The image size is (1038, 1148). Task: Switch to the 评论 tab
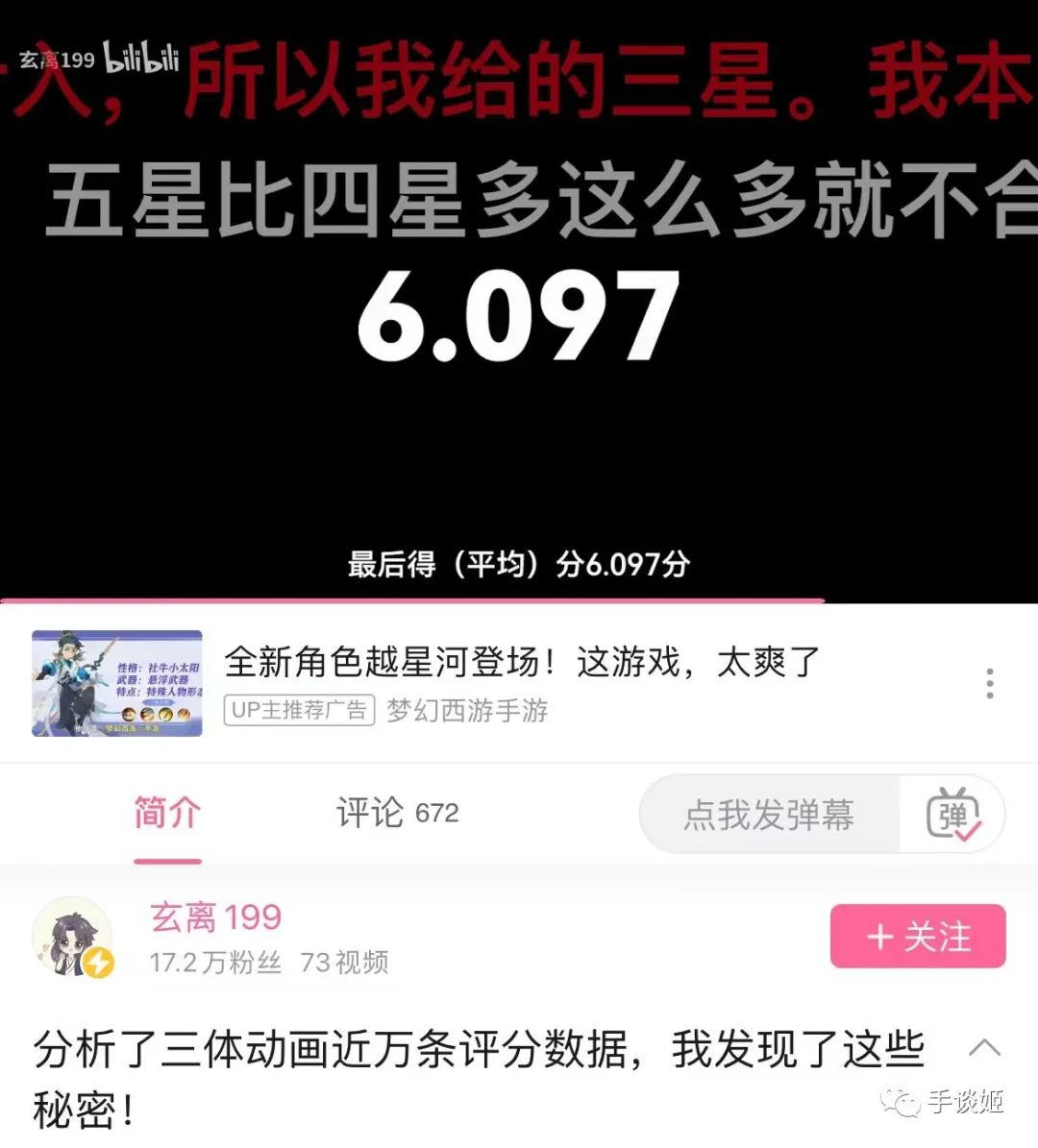click(397, 814)
